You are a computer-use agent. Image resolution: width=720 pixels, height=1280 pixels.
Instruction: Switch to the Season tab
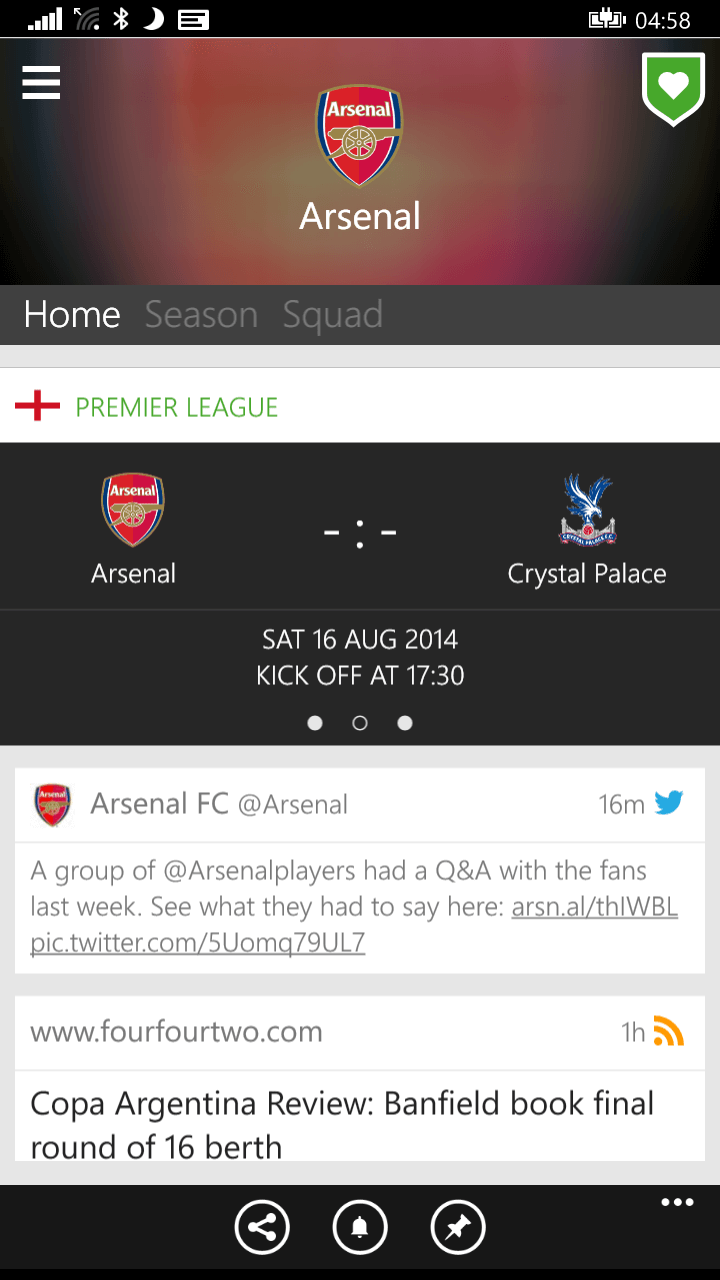(x=201, y=314)
